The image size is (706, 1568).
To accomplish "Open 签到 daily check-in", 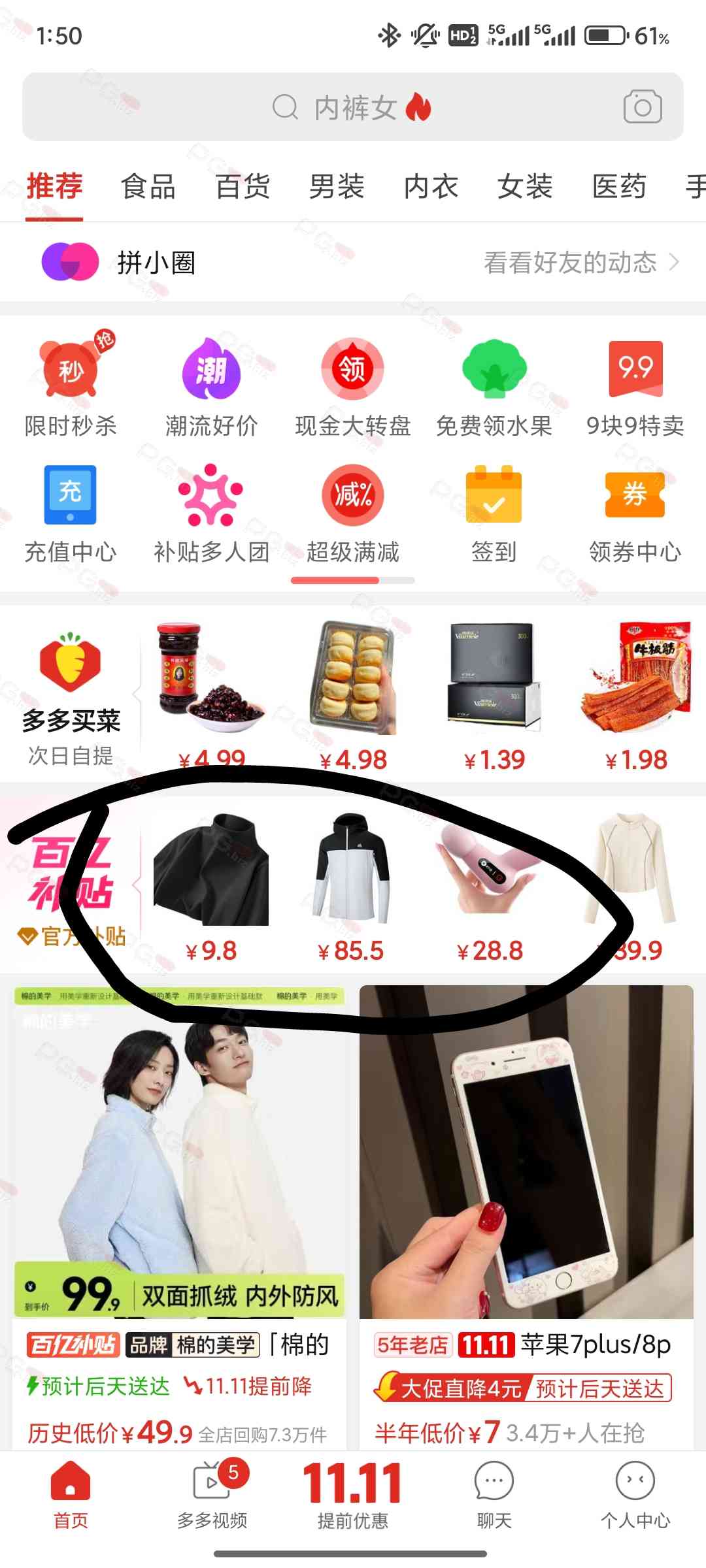I will [x=494, y=514].
